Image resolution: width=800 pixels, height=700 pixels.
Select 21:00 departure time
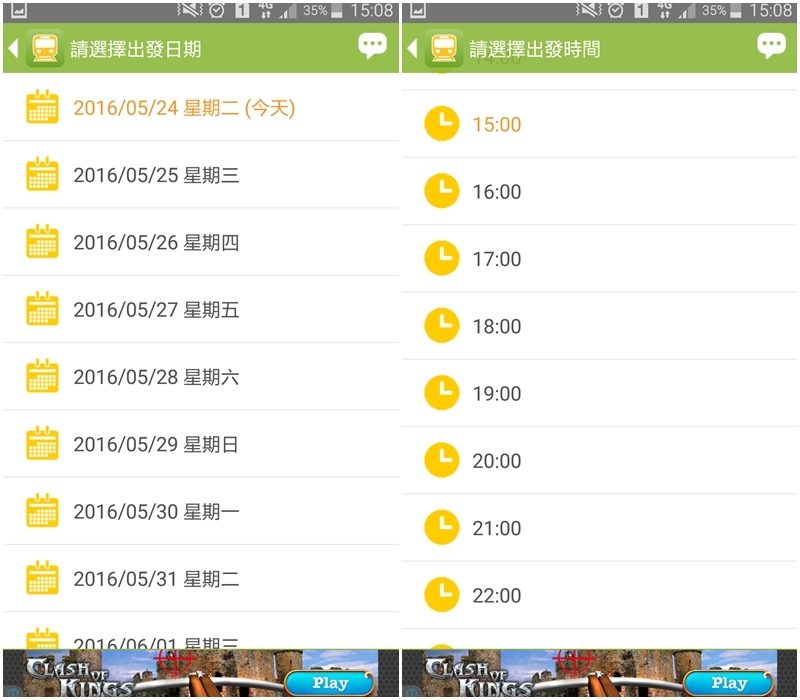(497, 528)
